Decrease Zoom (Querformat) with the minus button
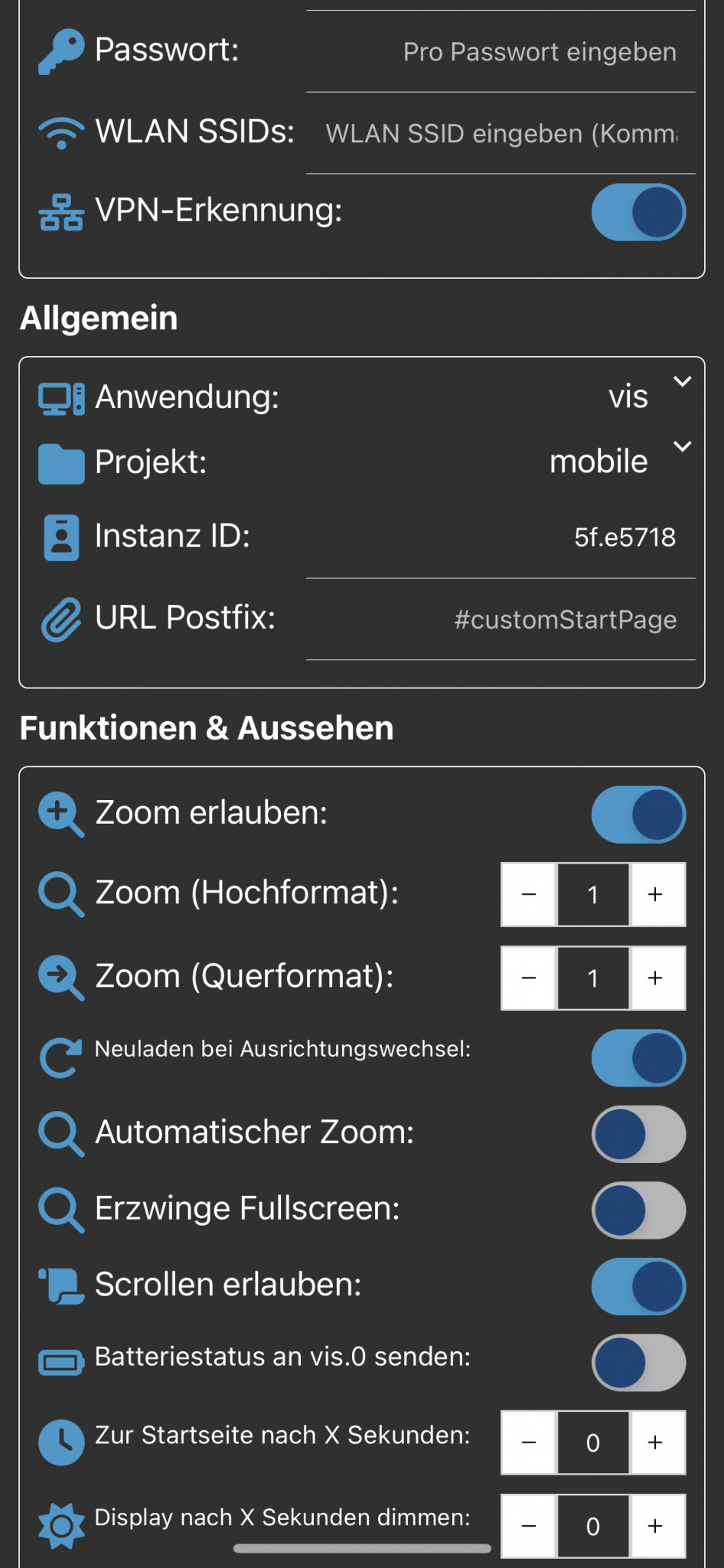724x1568 pixels. coord(528,978)
